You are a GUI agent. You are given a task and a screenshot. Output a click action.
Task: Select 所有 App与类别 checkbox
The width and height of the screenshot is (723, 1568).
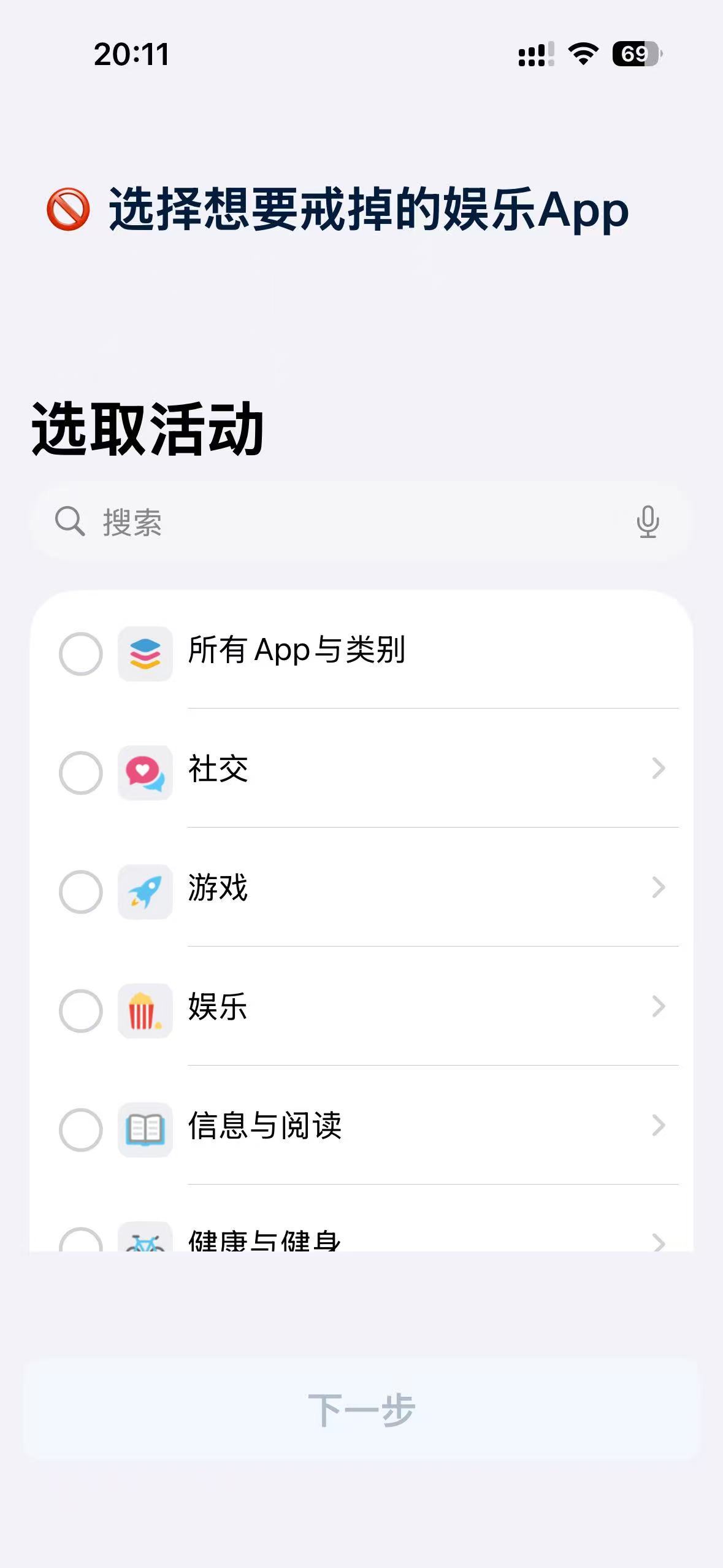coord(81,654)
